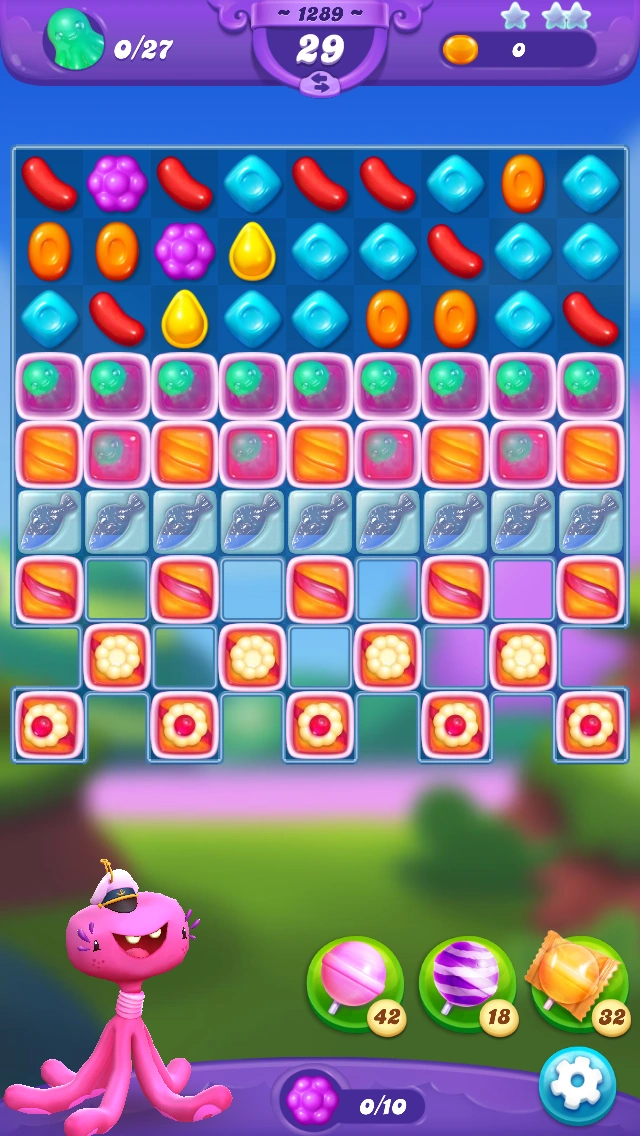This screenshot has width=640, height=1136.
Task: Tap the yellow drop candy in the second row
Action: tap(252, 250)
